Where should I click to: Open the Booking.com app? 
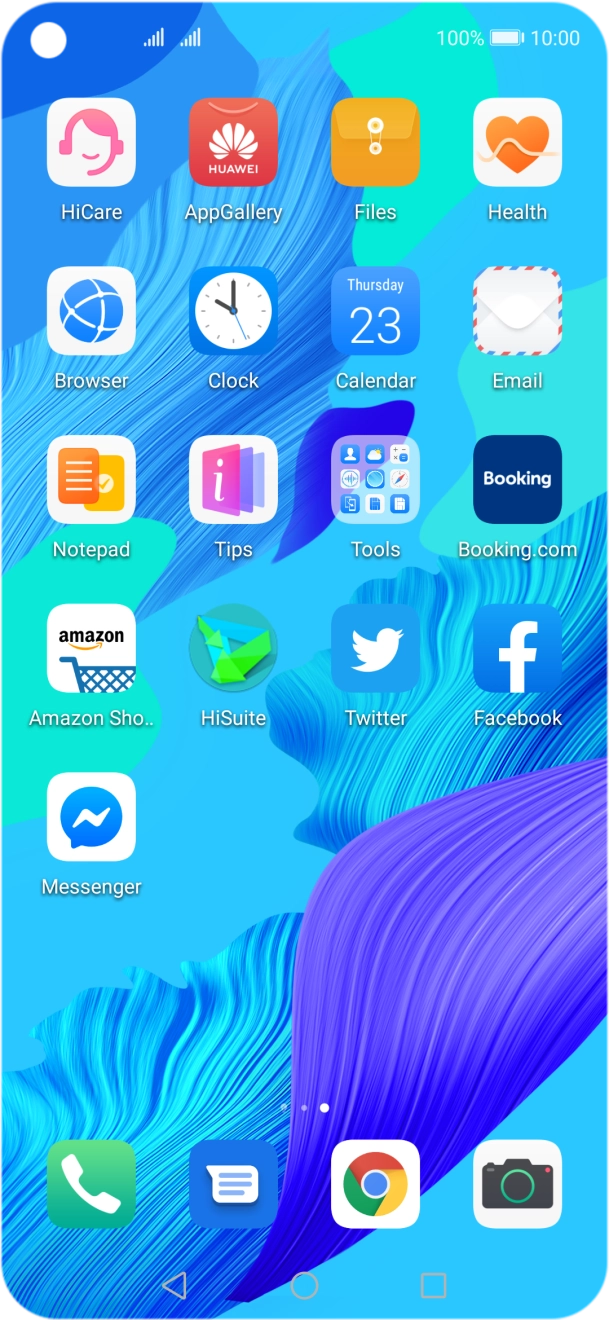pos(517,480)
